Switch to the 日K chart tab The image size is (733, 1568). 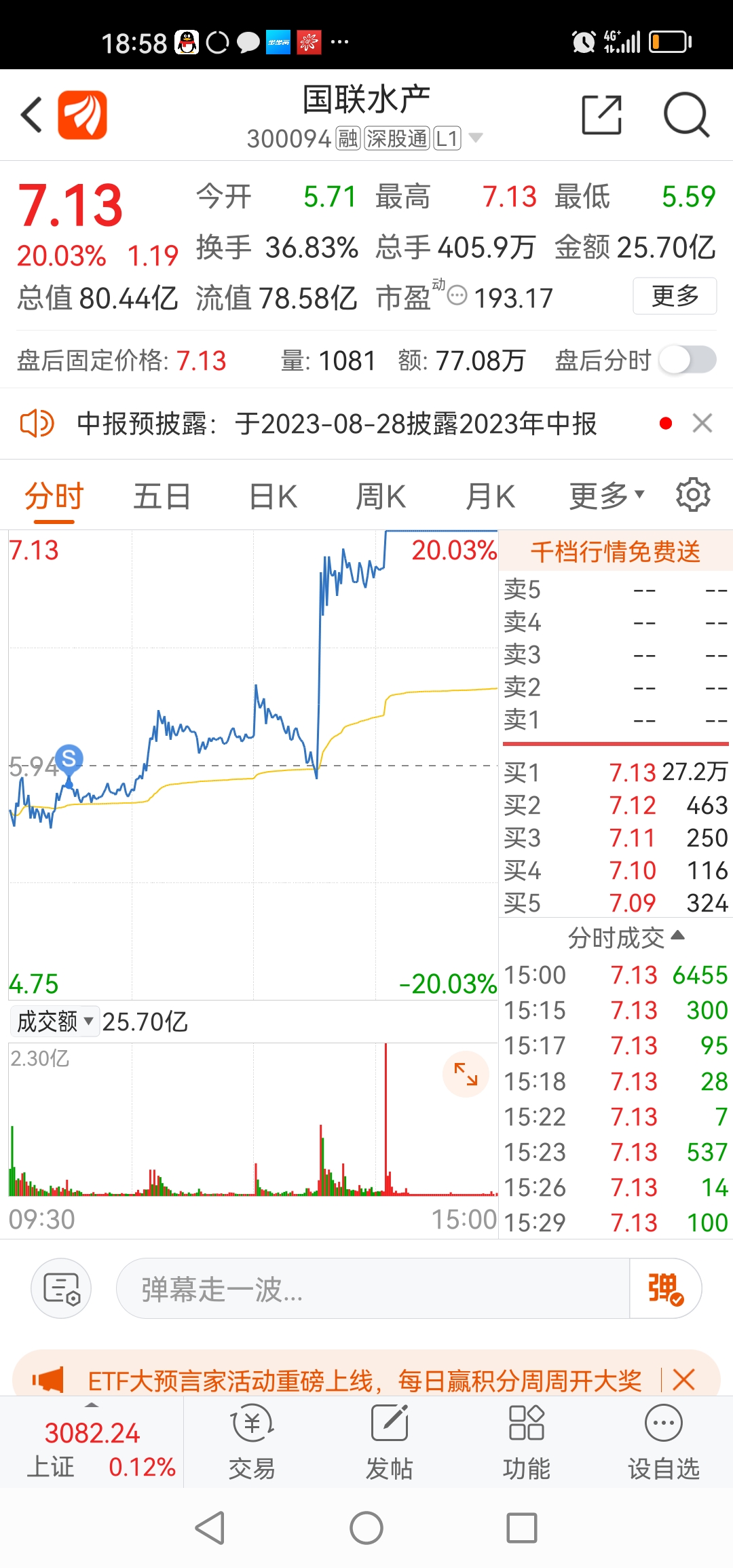273,496
